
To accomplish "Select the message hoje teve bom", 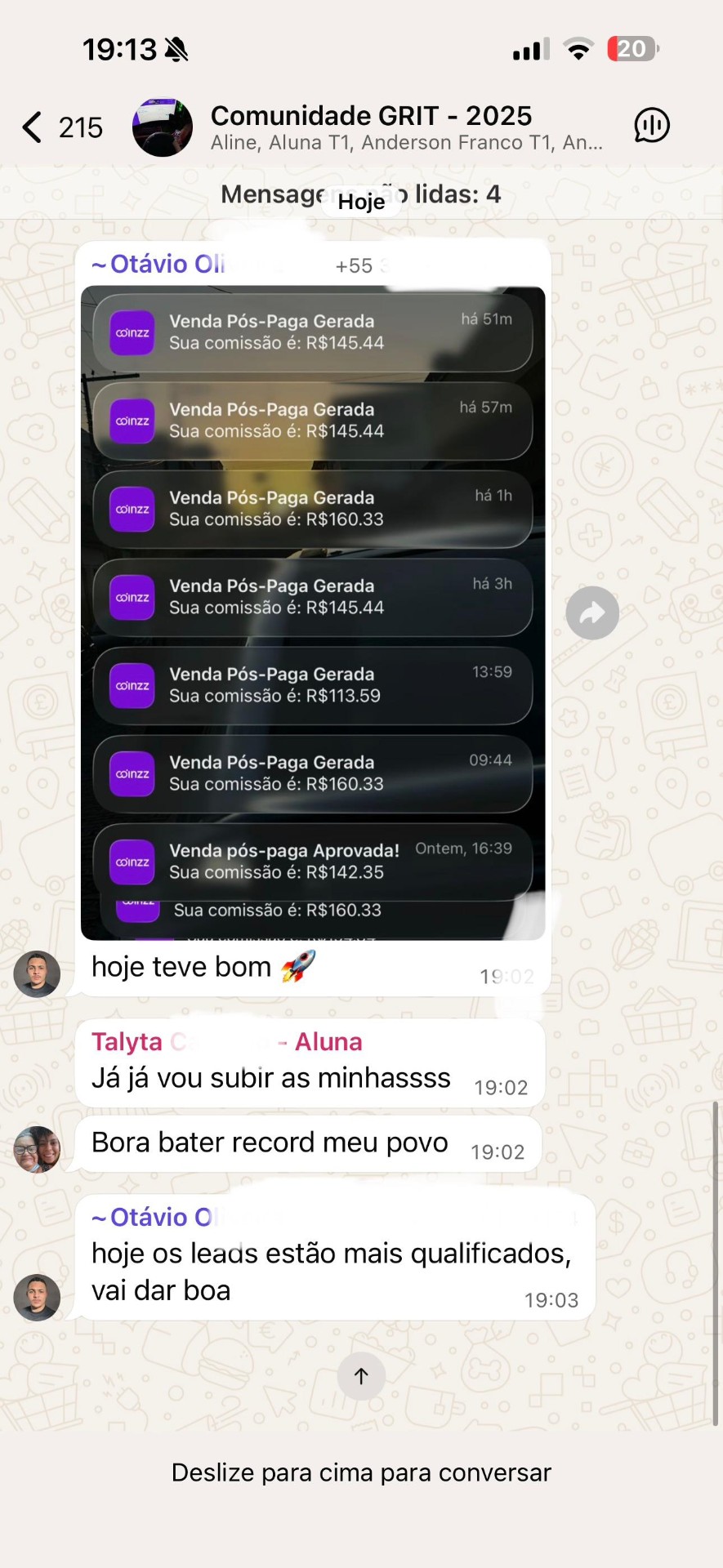I will coord(204,966).
